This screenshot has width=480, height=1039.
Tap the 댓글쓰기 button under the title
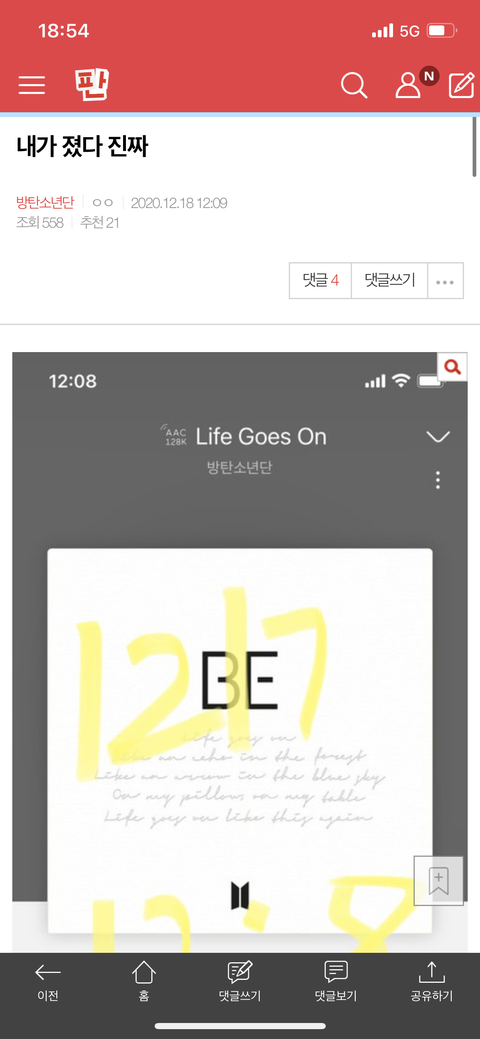click(390, 281)
